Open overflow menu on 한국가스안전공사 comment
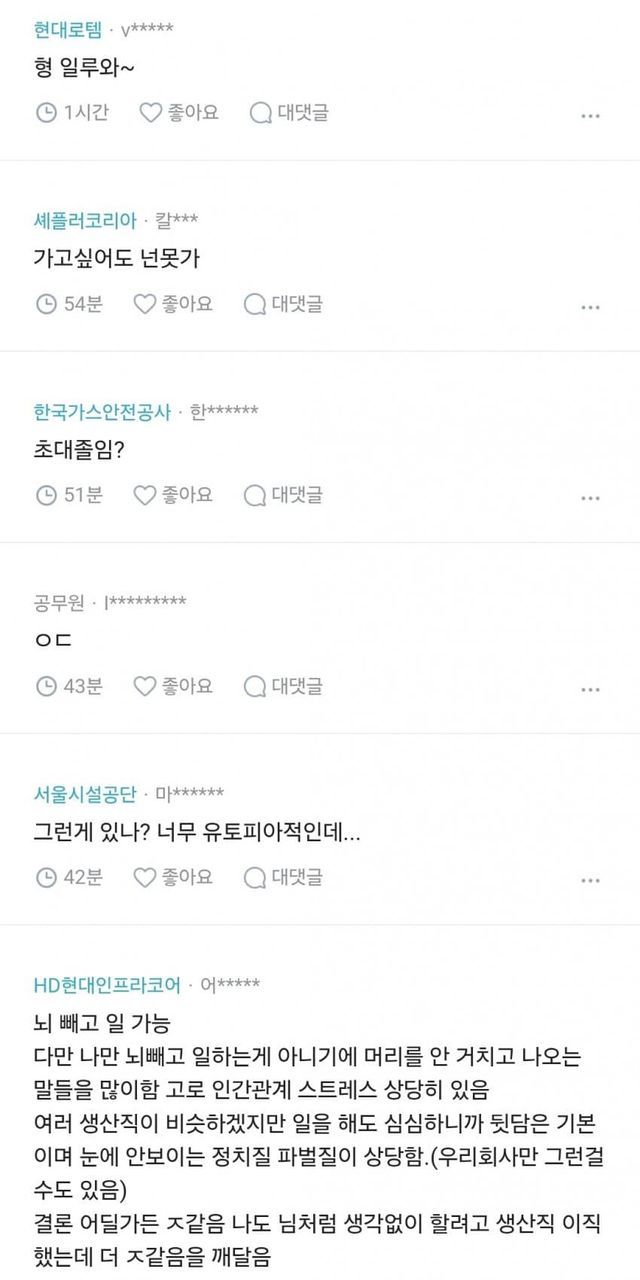640x1280 pixels. (x=591, y=497)
